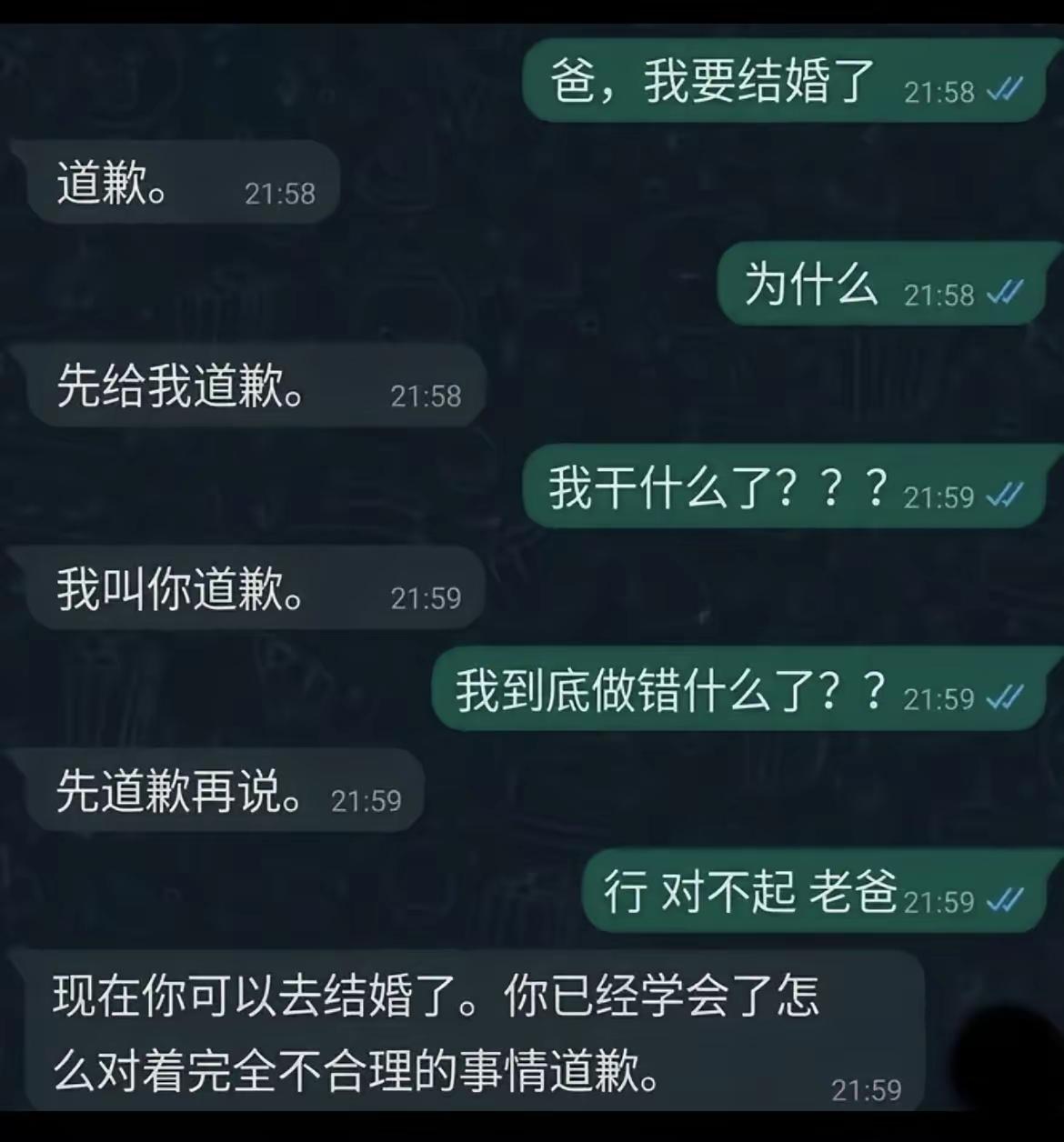1064x1142 pixels.
Task: Click the double-check mark on "我干什么了？？？"
Action: click(1006, 494)
